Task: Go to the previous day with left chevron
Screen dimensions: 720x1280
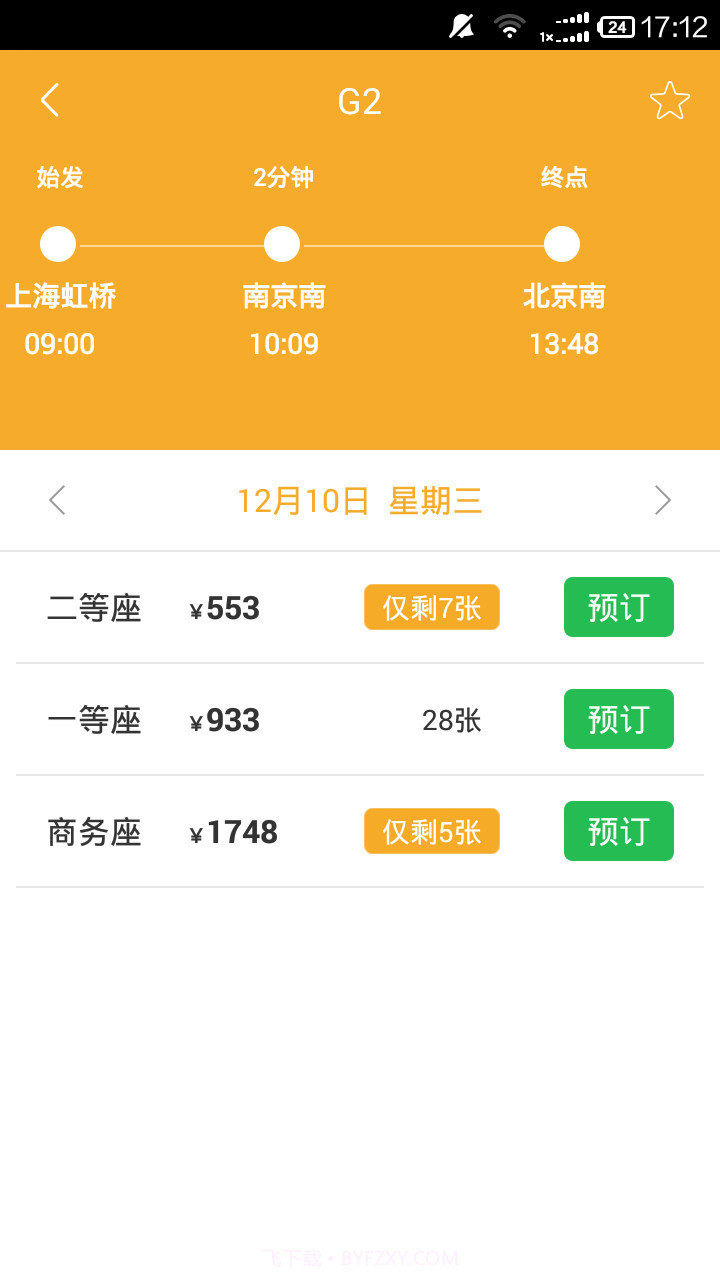Action: click(57, 499)
